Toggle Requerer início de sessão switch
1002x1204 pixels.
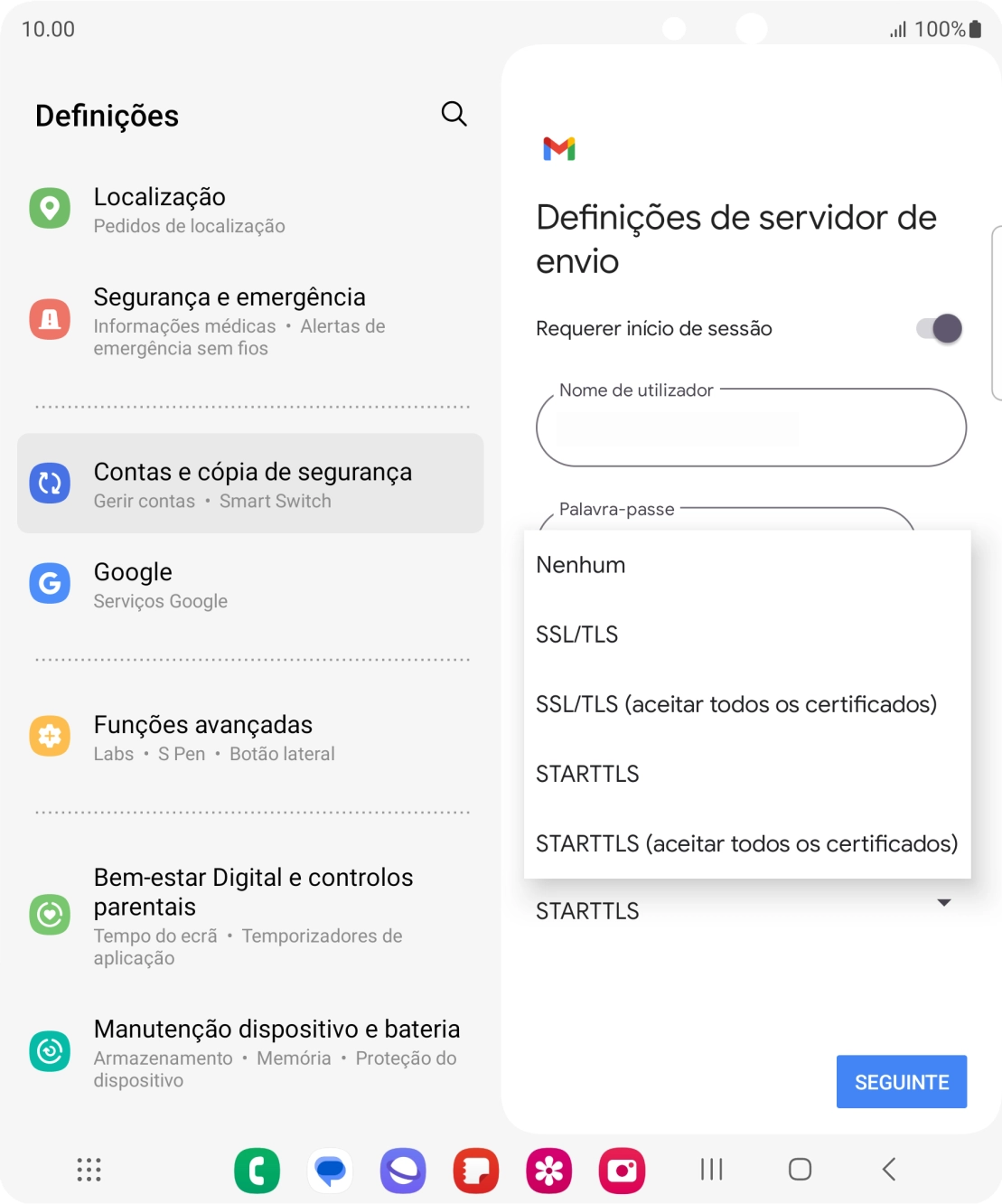click(939, 328)
